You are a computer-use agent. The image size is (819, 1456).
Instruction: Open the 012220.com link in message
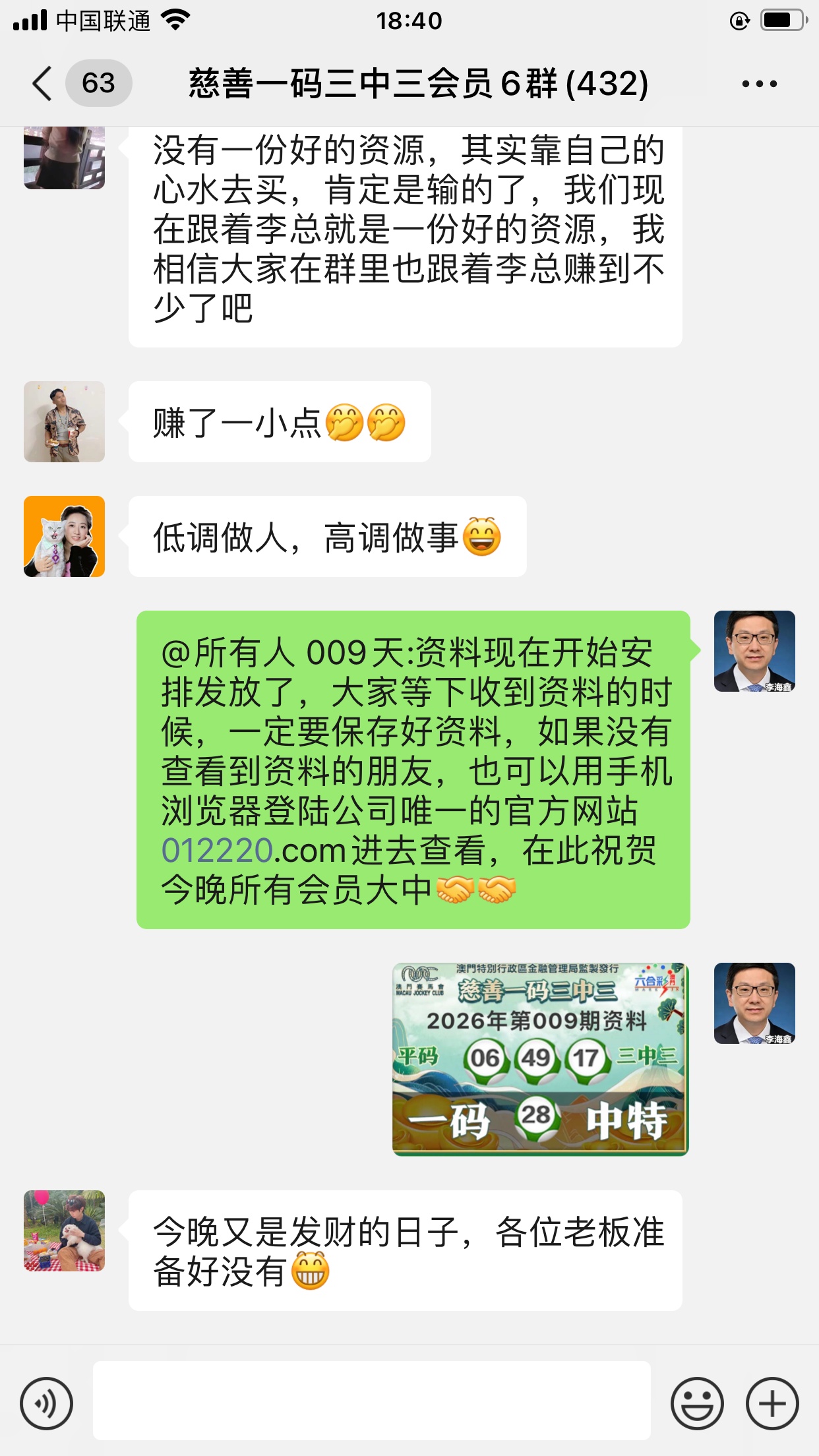click(254, 851)
